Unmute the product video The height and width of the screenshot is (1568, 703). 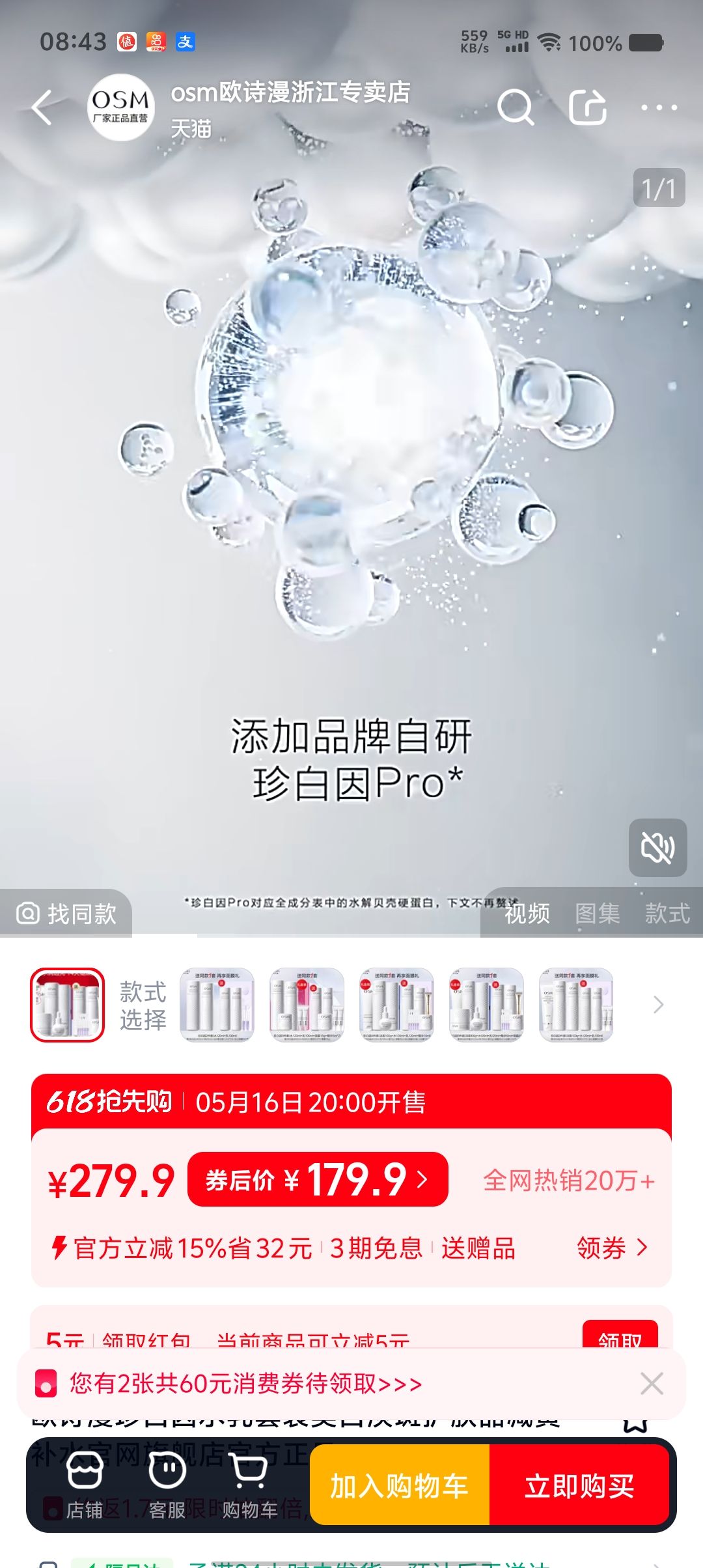(x=657, y=848)
